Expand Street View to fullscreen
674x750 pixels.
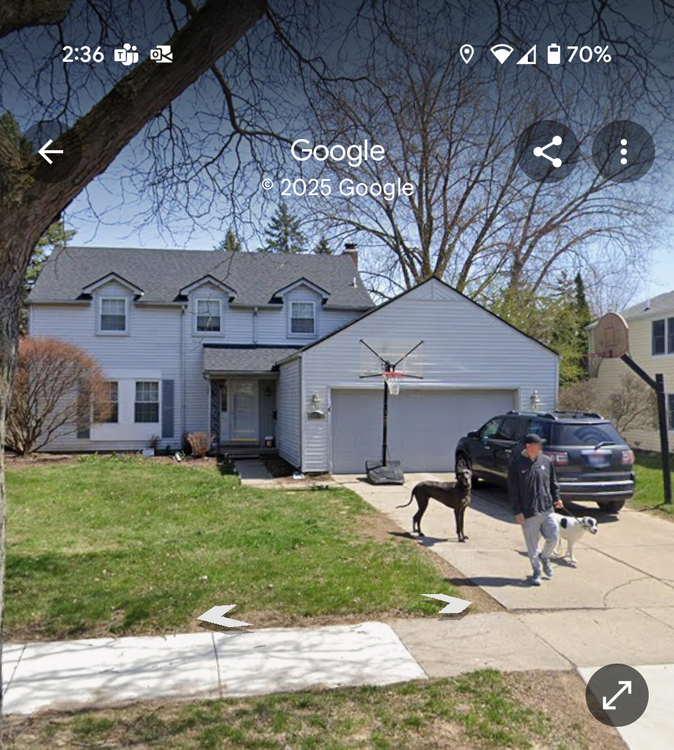point(617,695)
